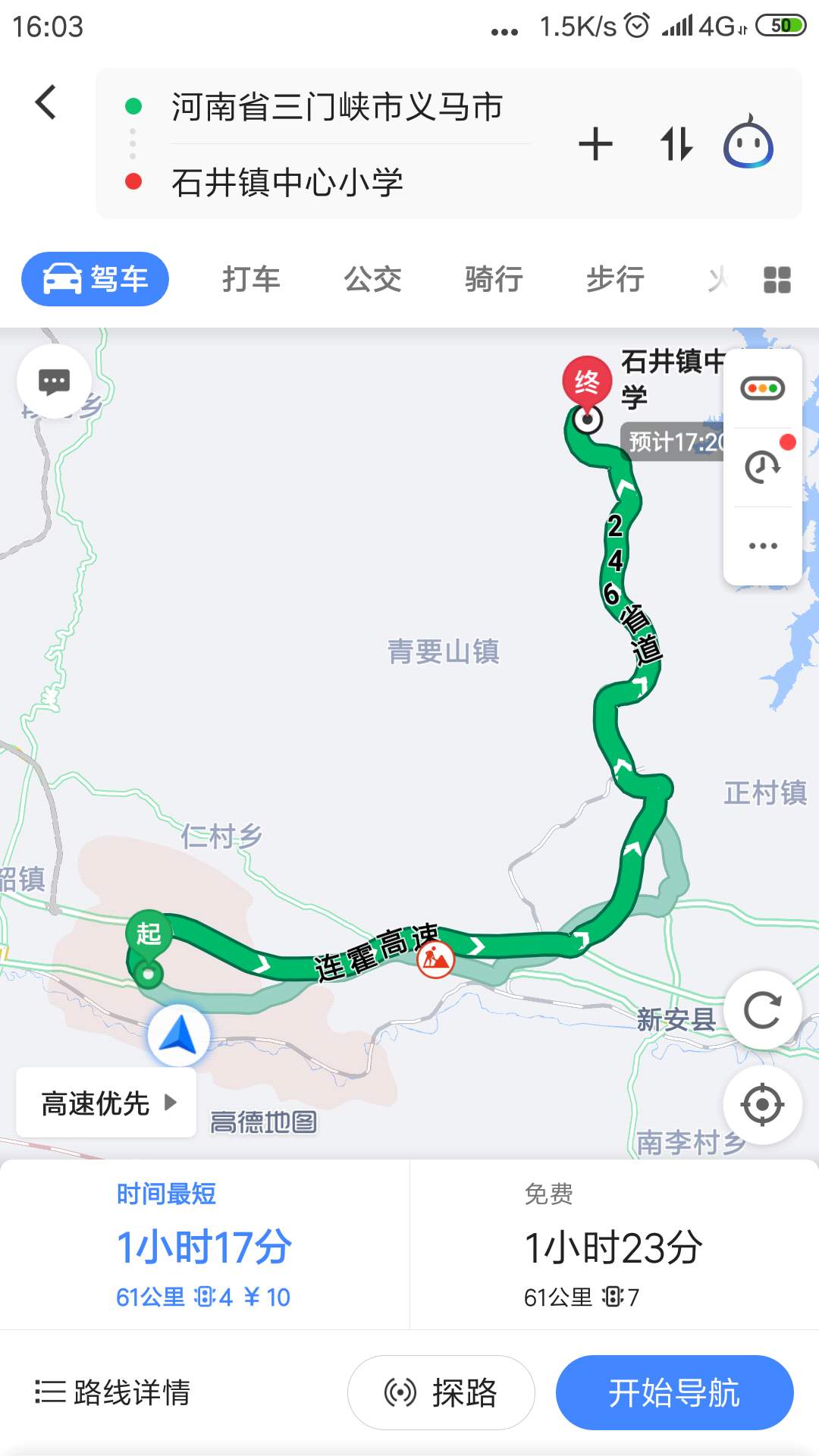The image size is (819, 1456).
Task: Switch to the 公交 tab
Action: tap(372, 279)
